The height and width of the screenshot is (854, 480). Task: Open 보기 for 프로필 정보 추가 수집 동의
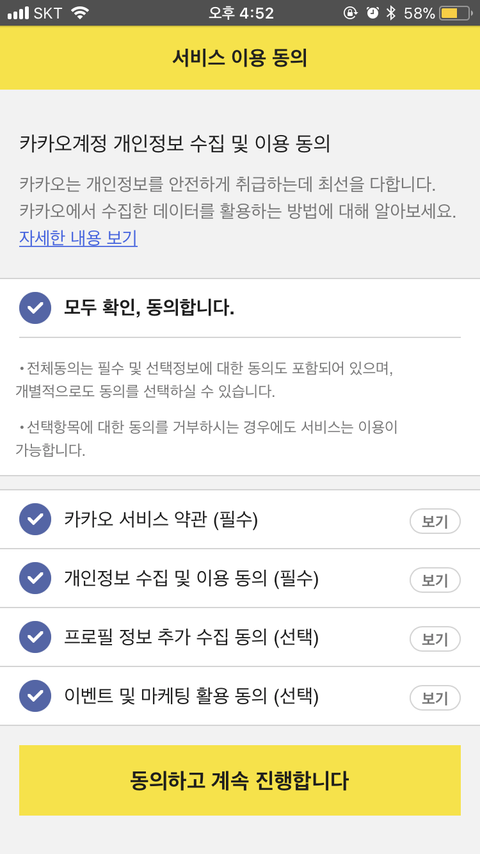pyautogui.click(x=435, y=639)
